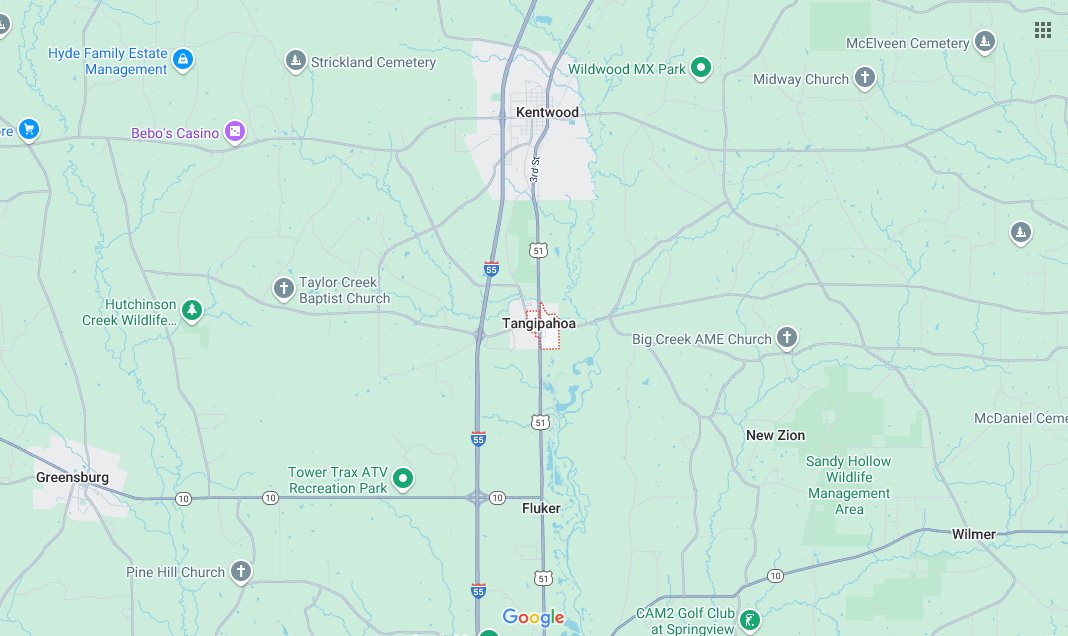
Task: Open the Google apps grid
Action: [1042, 30]
